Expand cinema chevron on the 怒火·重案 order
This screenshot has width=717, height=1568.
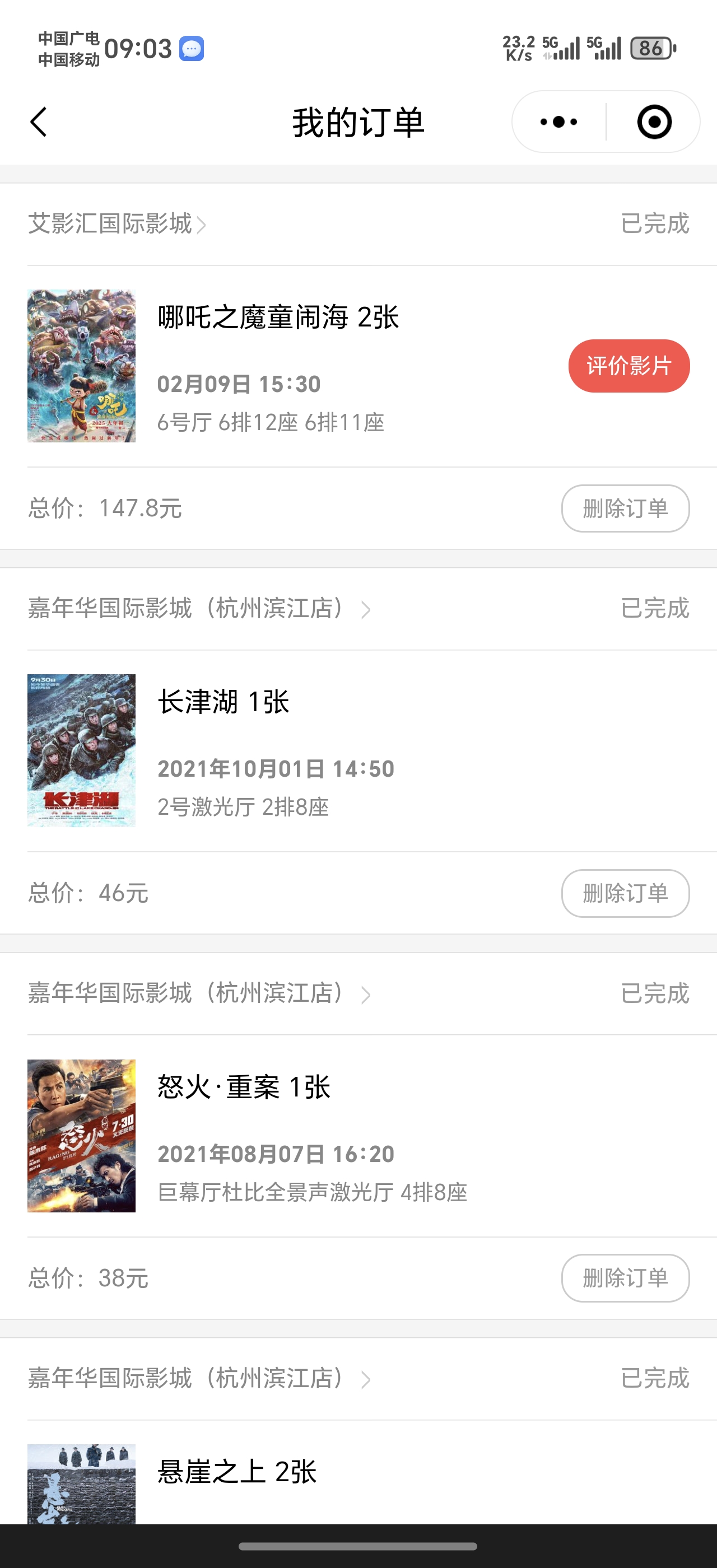click(x=365, y=994)
